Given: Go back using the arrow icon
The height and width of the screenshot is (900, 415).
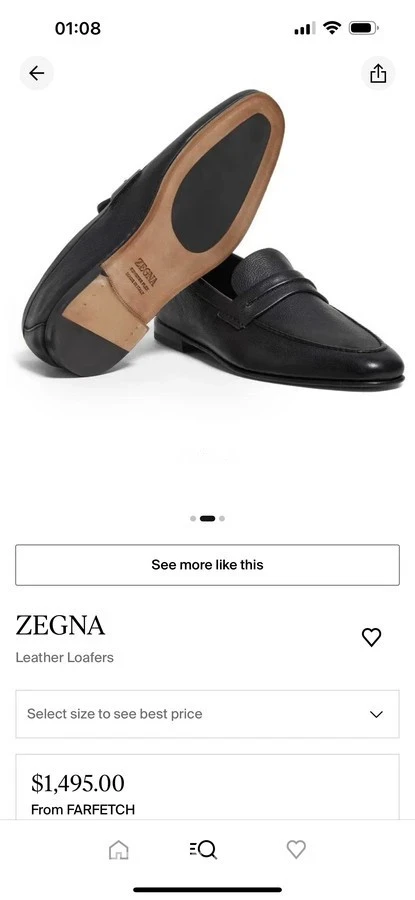Looking at the screenshot, I should coord(37,73).
